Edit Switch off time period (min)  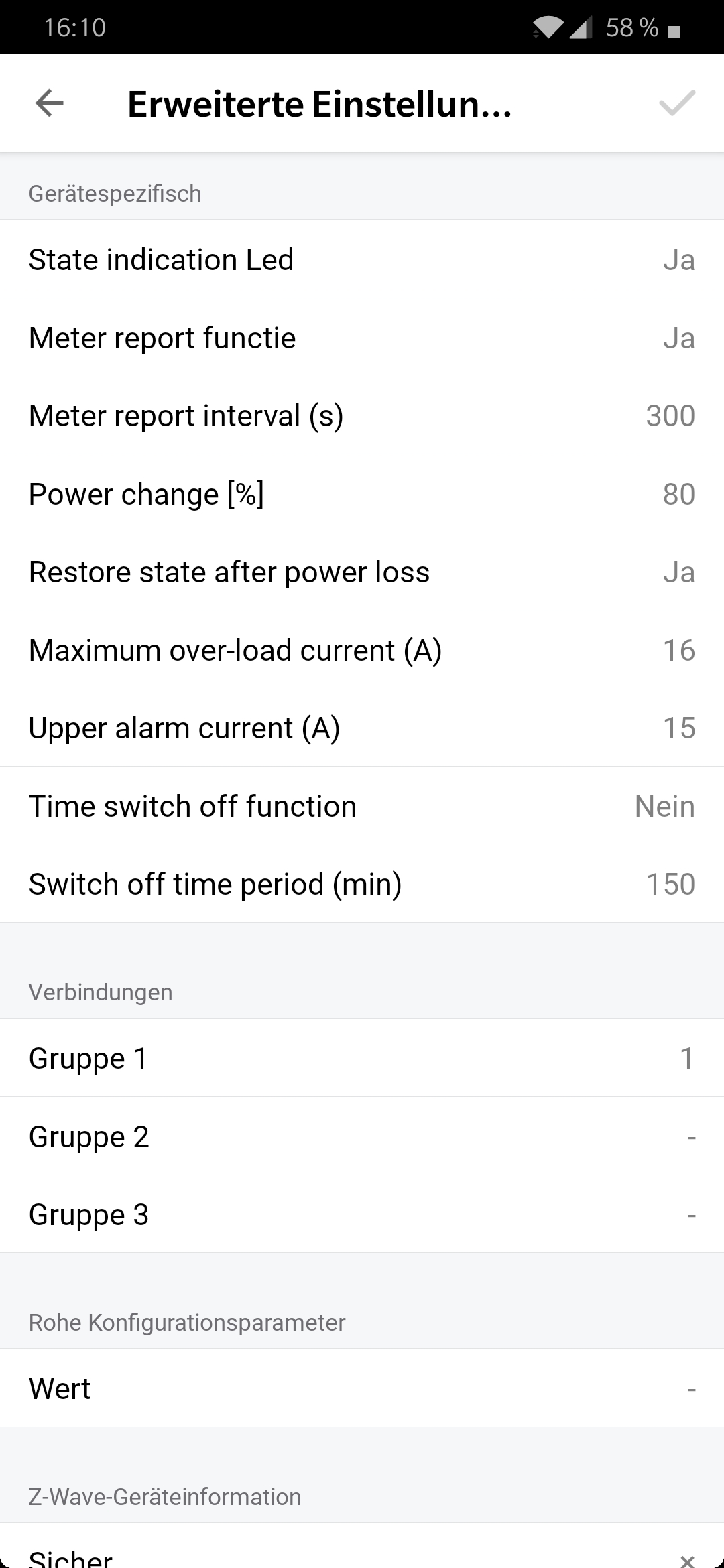pos(362,884)
